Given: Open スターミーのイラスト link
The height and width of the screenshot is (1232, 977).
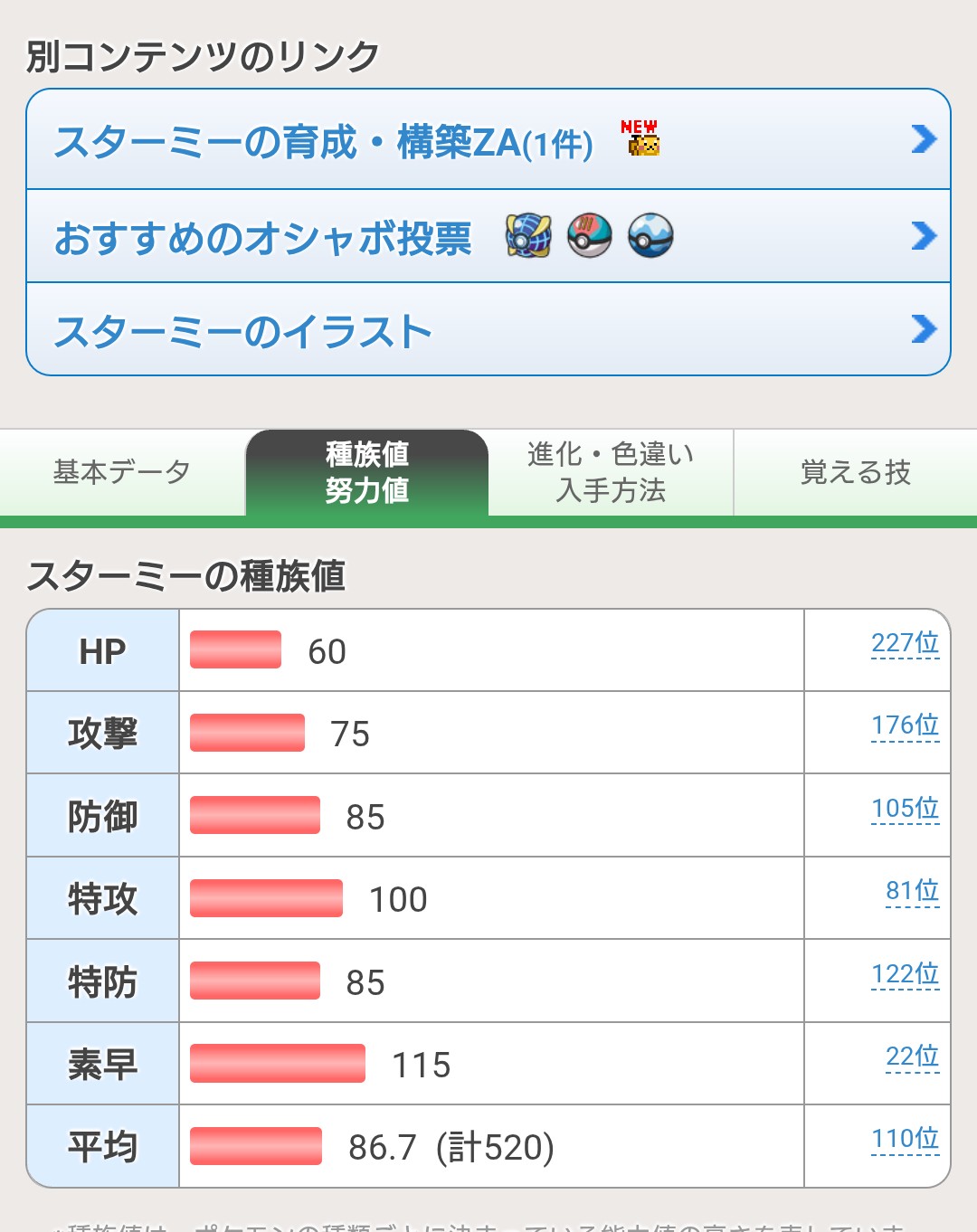Looking at the screenshot, I should (x=488, y=330).
